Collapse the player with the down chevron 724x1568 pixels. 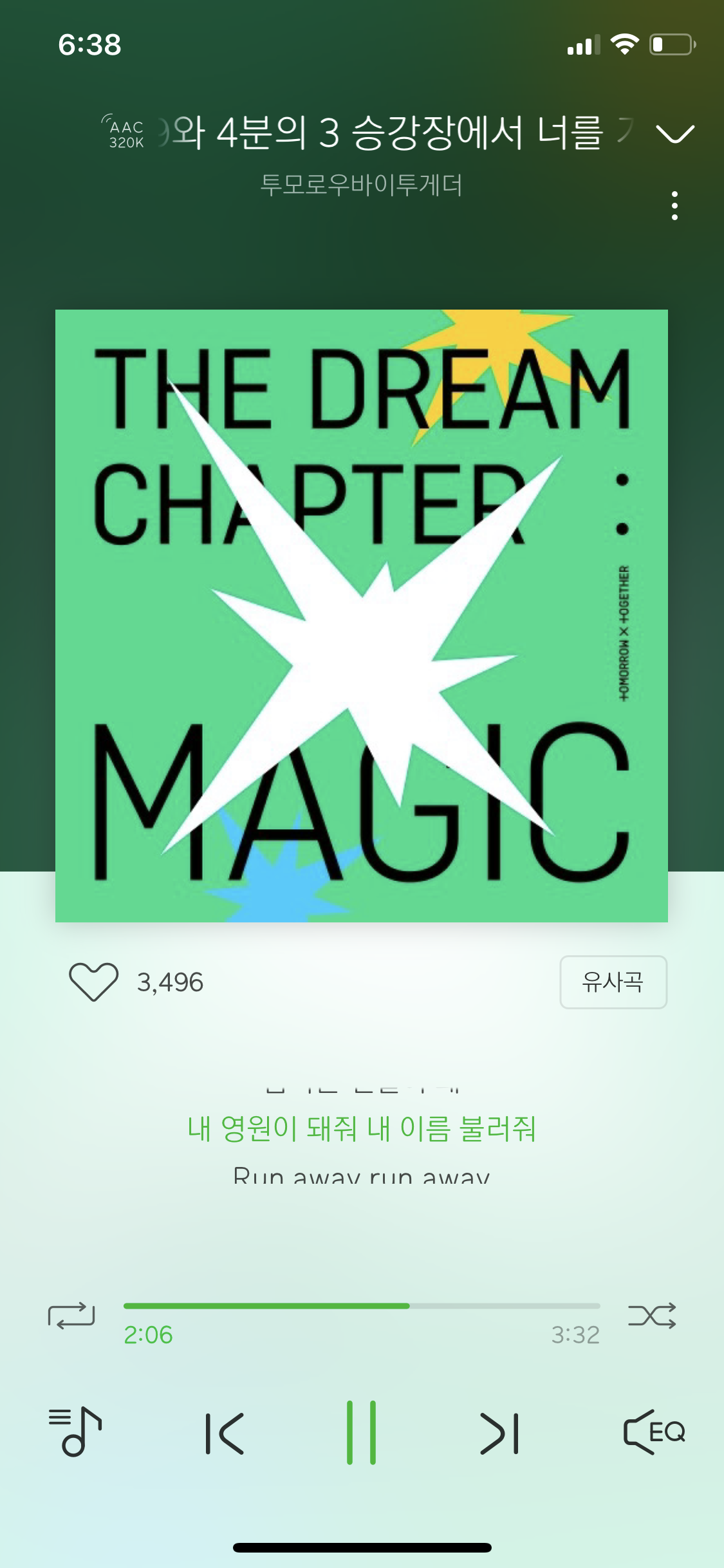pyautogui.click(x=674, y=134)
